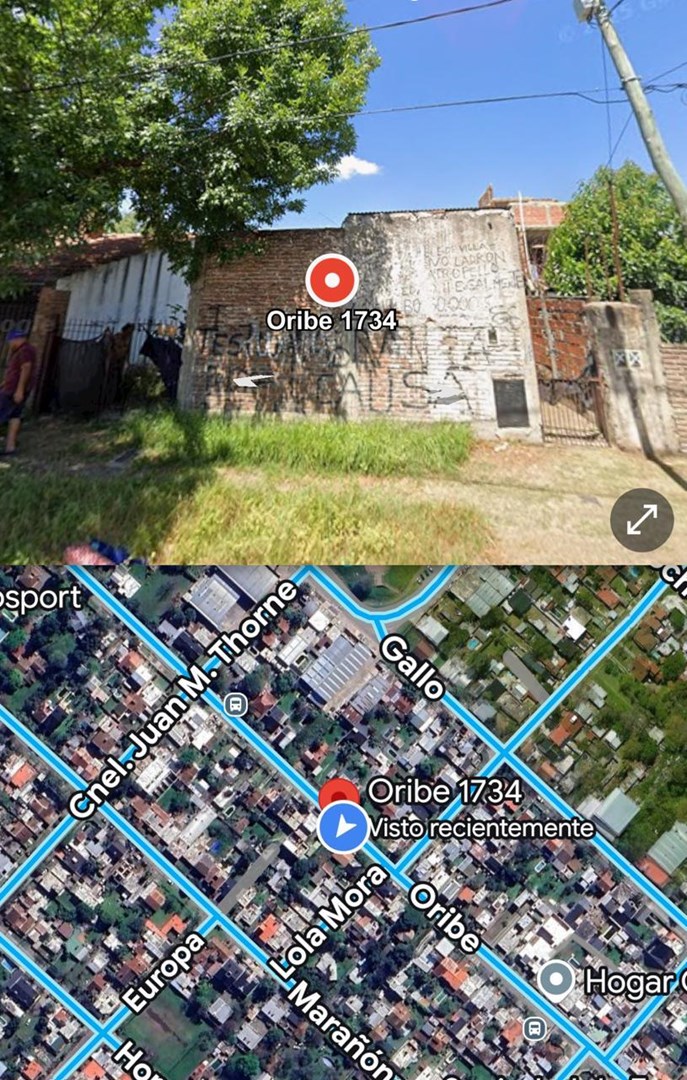Viewport: 687px width, 1080px height.
Task: Expand Street View to full screen
Action: tap(641, 519)
